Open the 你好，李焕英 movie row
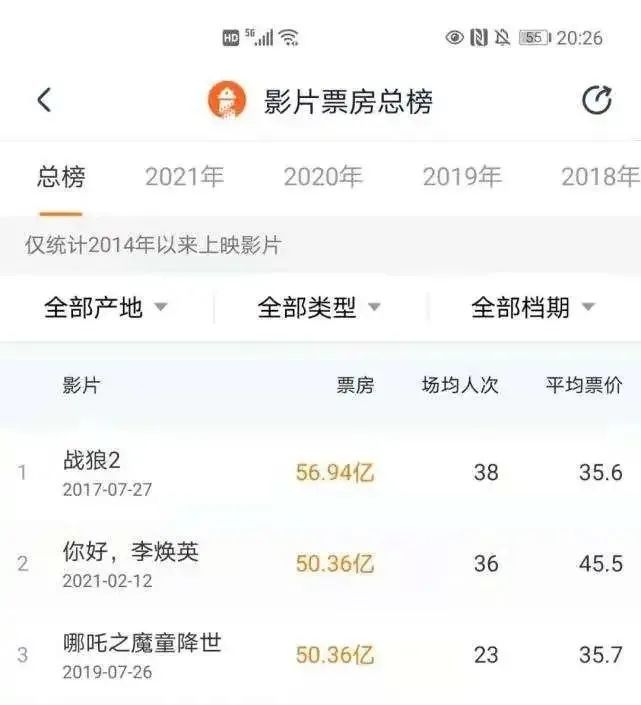This screenshot has width=641, height=705. point(320,564)
